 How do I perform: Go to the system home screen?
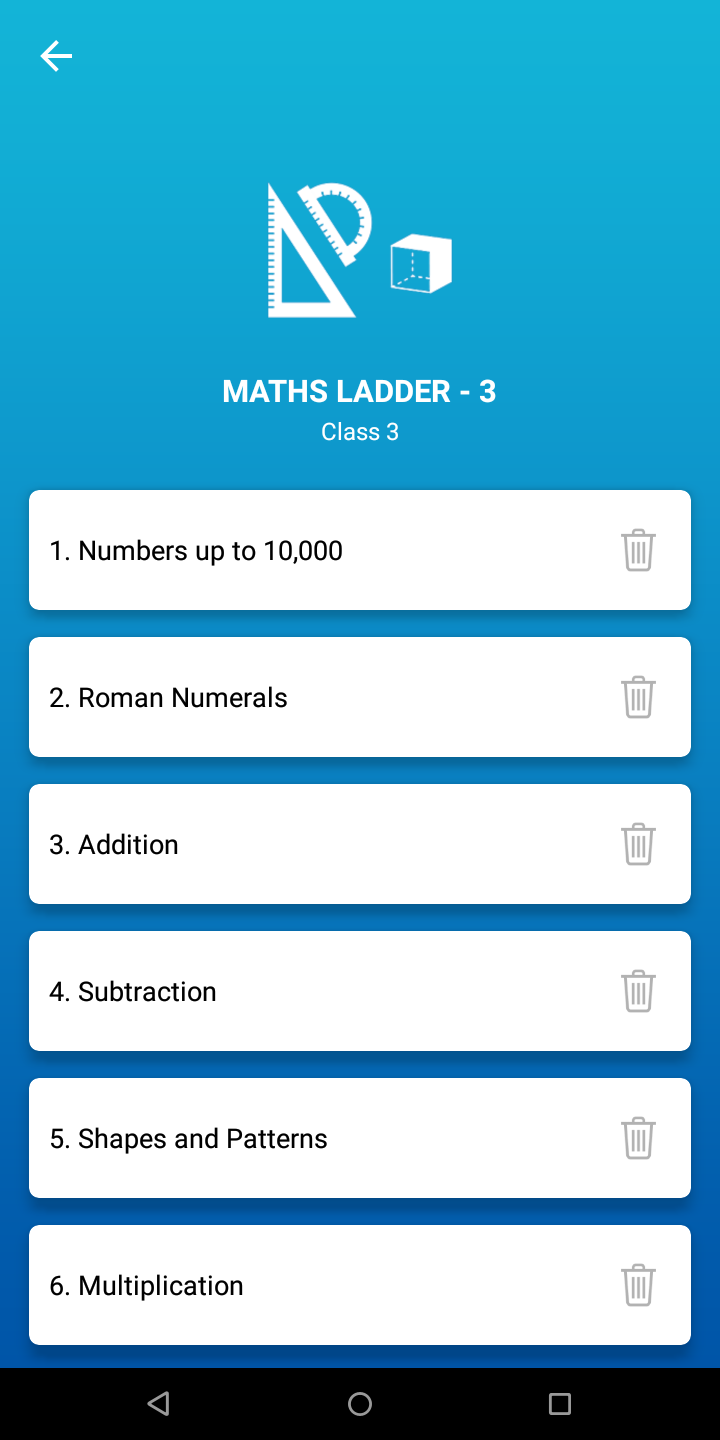tap(360, 1404)
